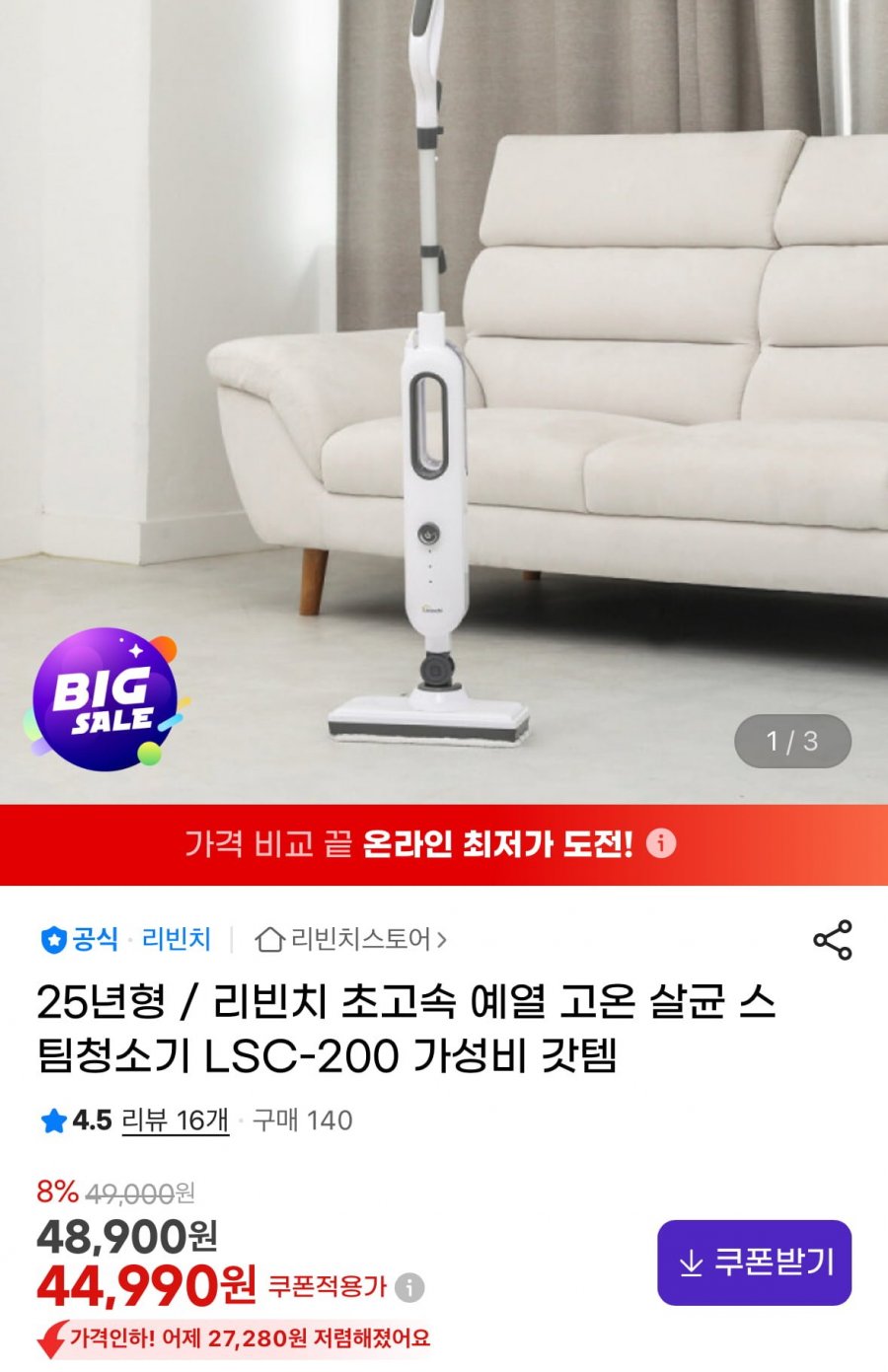Open the 리빈치스토어 store link
Viewport: 888px width, 1372px height.
(x=351, y=939)
